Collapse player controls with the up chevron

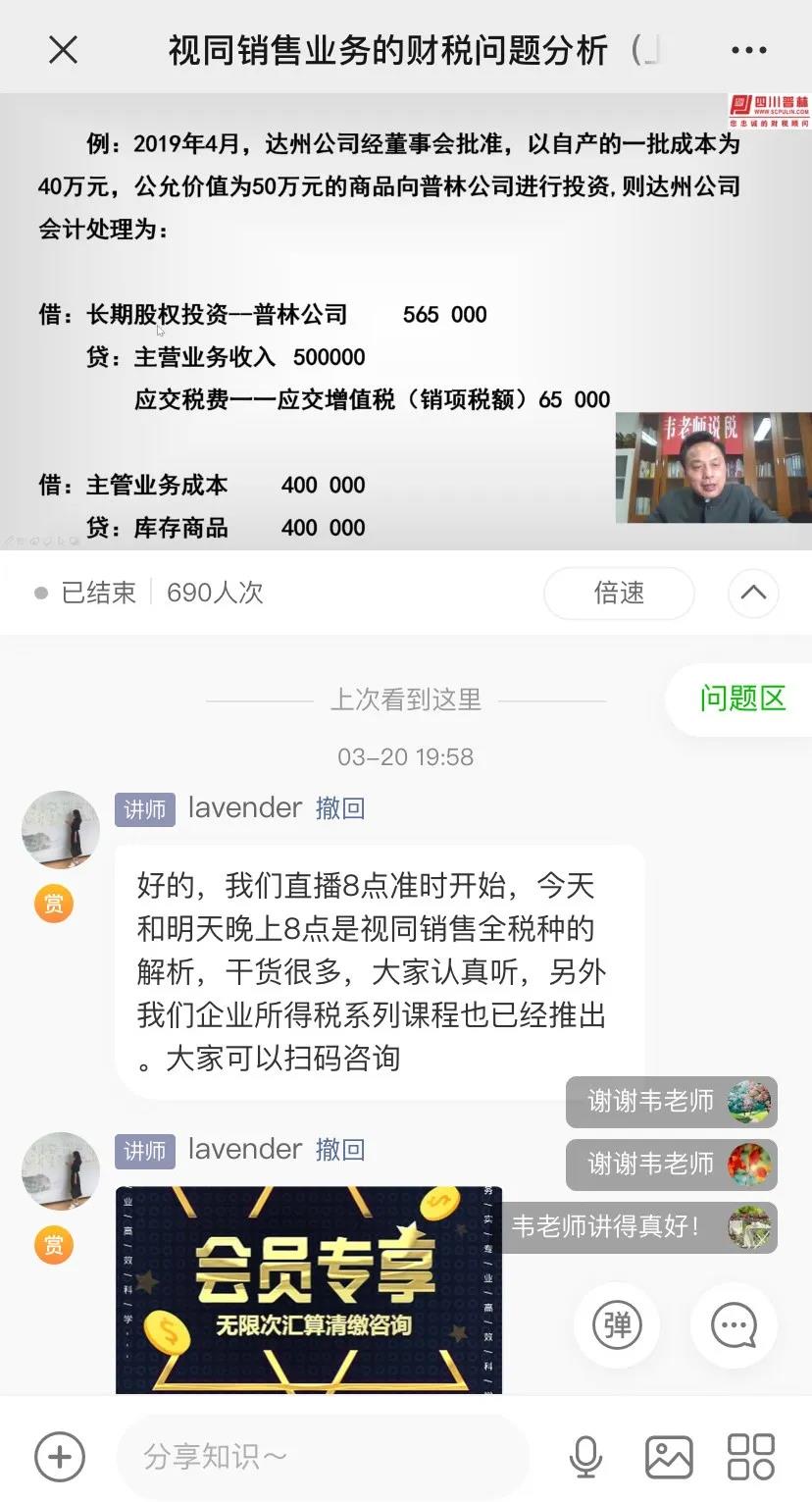(753, 594)
